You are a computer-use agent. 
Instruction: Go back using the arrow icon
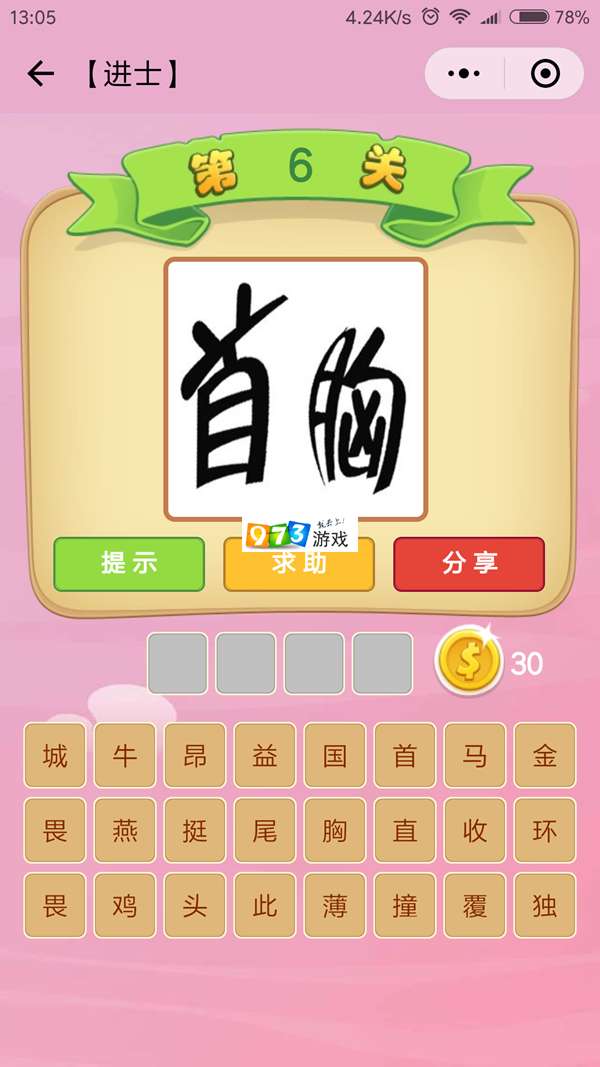[x=40, y=74]
